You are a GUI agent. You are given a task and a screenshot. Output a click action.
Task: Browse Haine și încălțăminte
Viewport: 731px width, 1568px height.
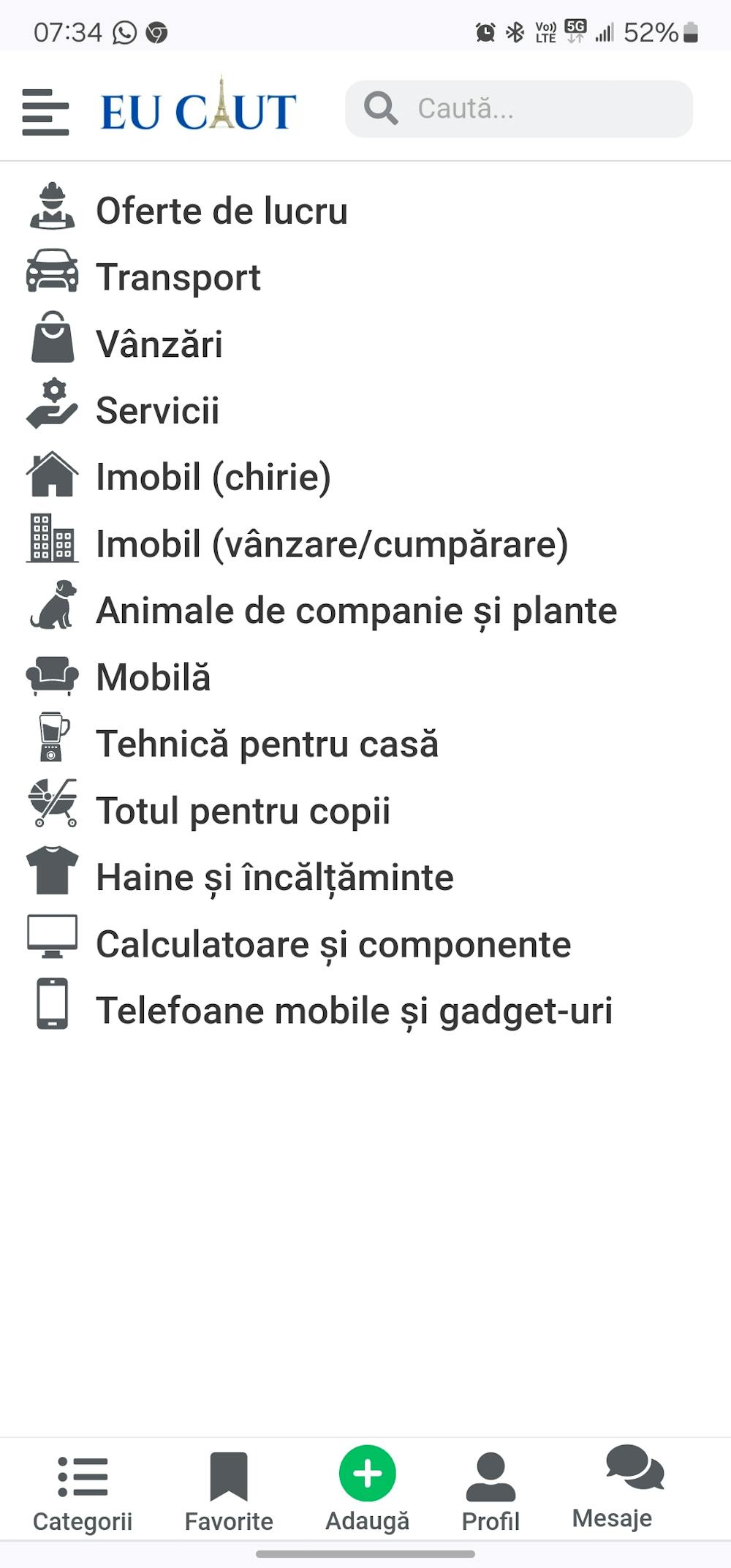(274, 878)
